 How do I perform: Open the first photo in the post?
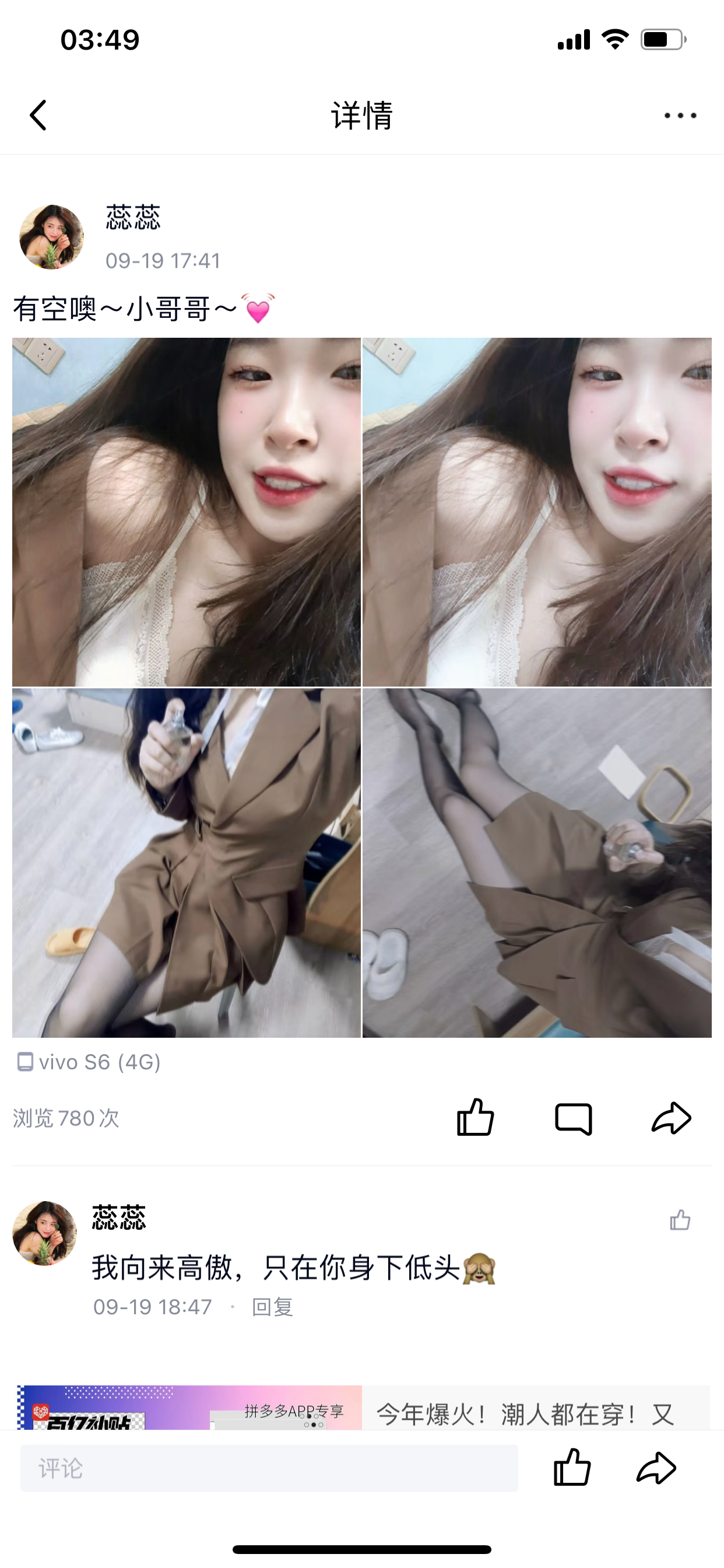186,512
